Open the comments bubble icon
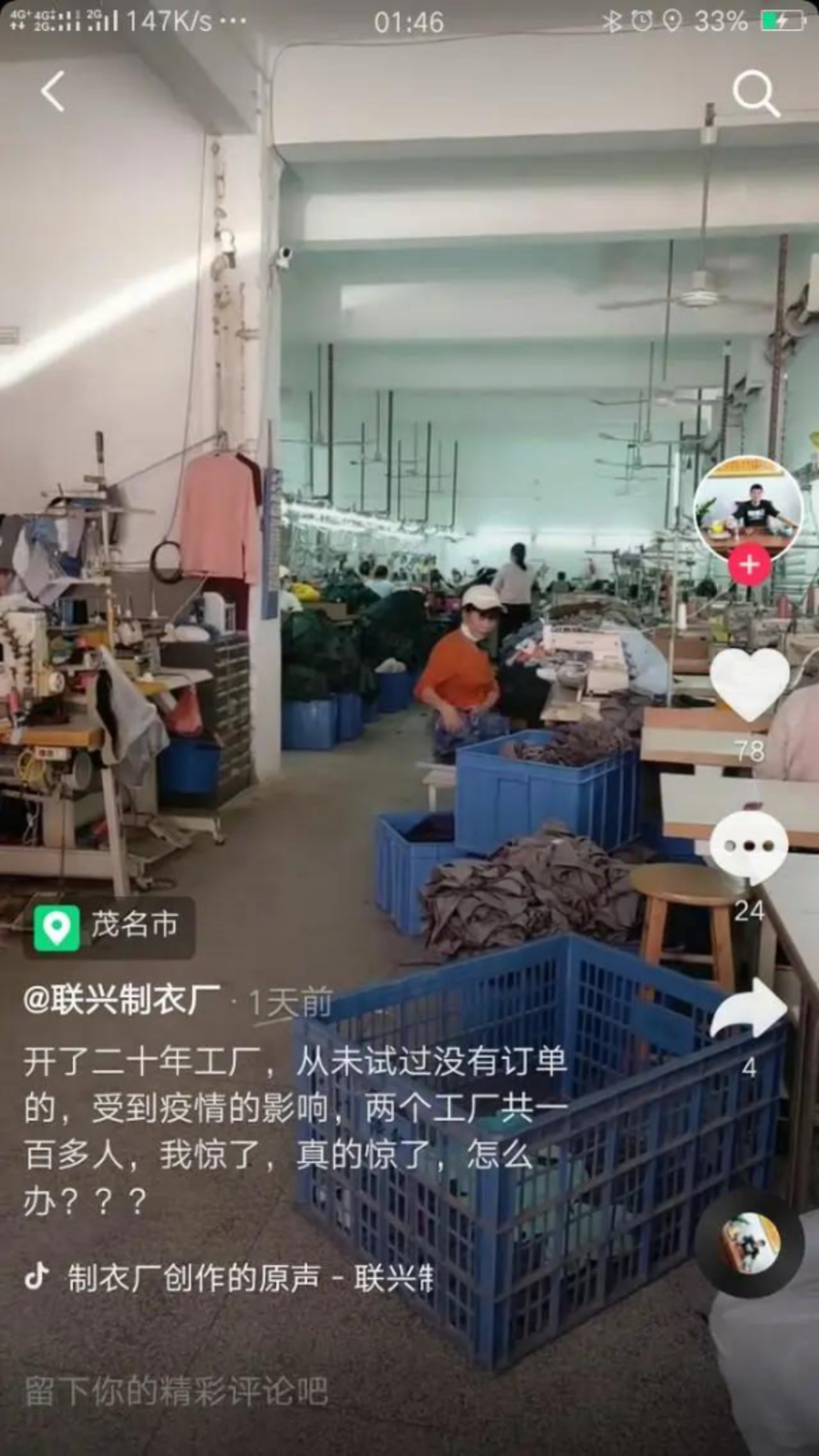This screenshot has height=1456, width=819. point(749,847)
